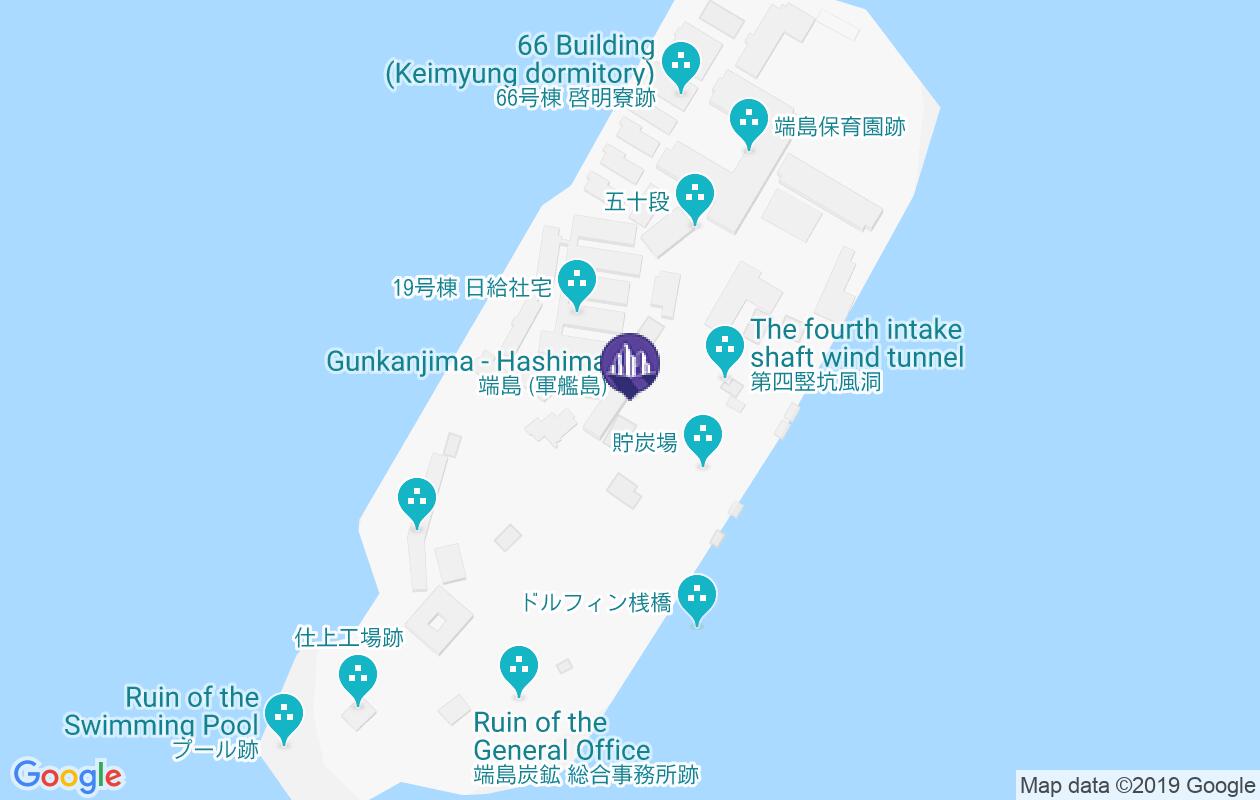Screen dimensions: 1260x800
Task: Select the purple Gunkanjima - Hashima marker
Action: point(631,364)
